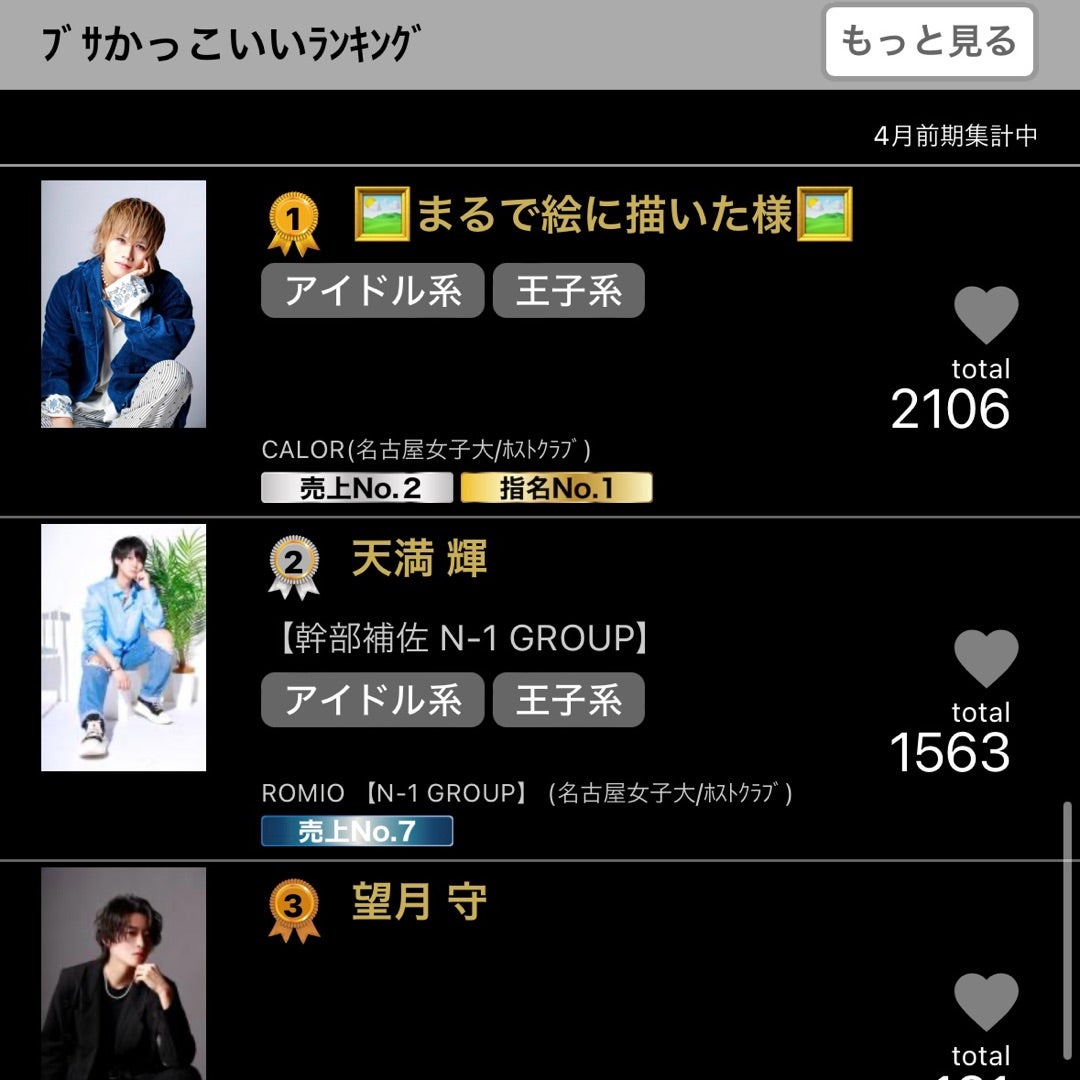Open the rank 1 host's profile photo

tap(123, 304)
